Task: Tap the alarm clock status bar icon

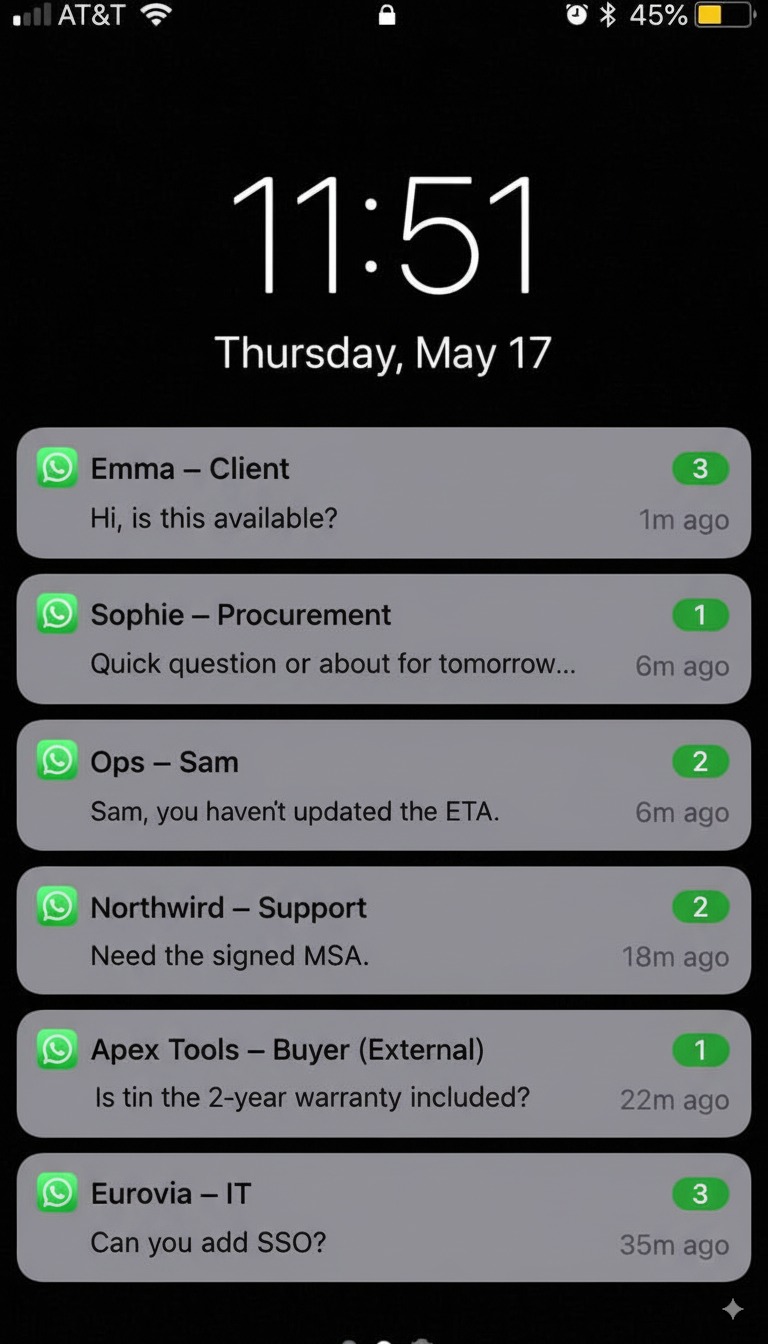Action: (577, 15)
